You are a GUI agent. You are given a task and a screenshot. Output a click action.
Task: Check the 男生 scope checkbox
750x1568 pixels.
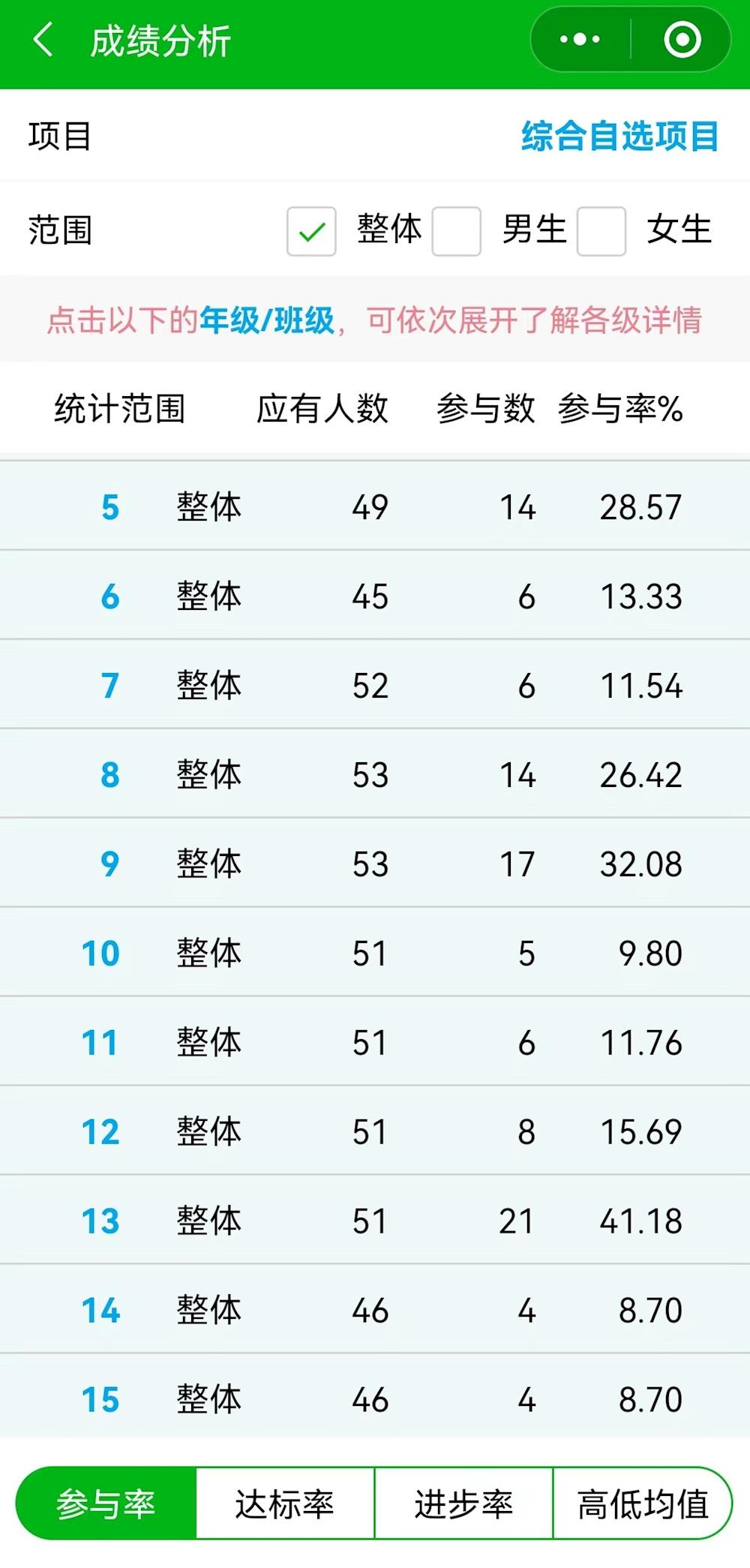tap(456, 231)
